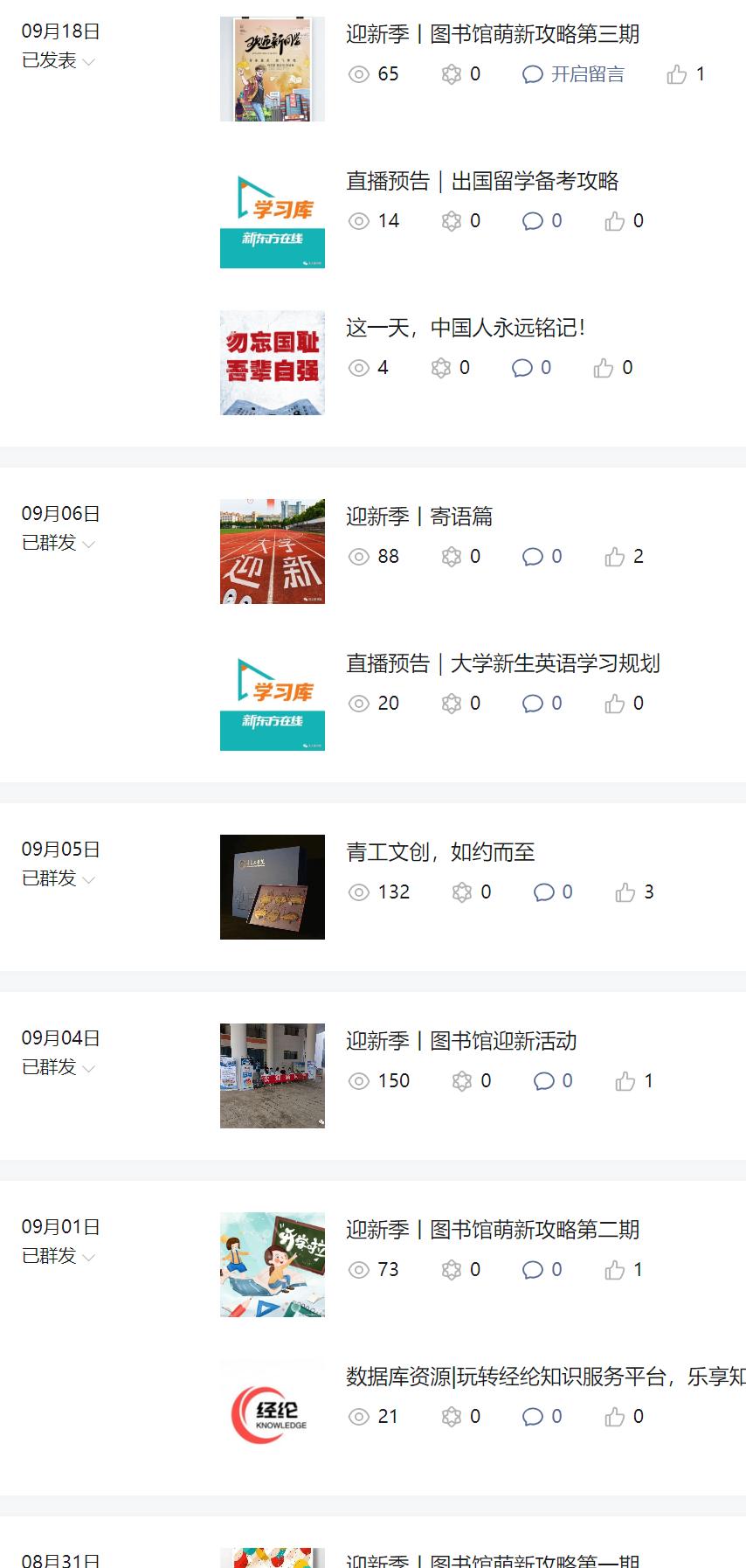The height and width of the screenshot is (1568, 746).
Task: Click the comment icon under 迎新季丨图书馆萌新攻略第二期
Action: 533,1269
